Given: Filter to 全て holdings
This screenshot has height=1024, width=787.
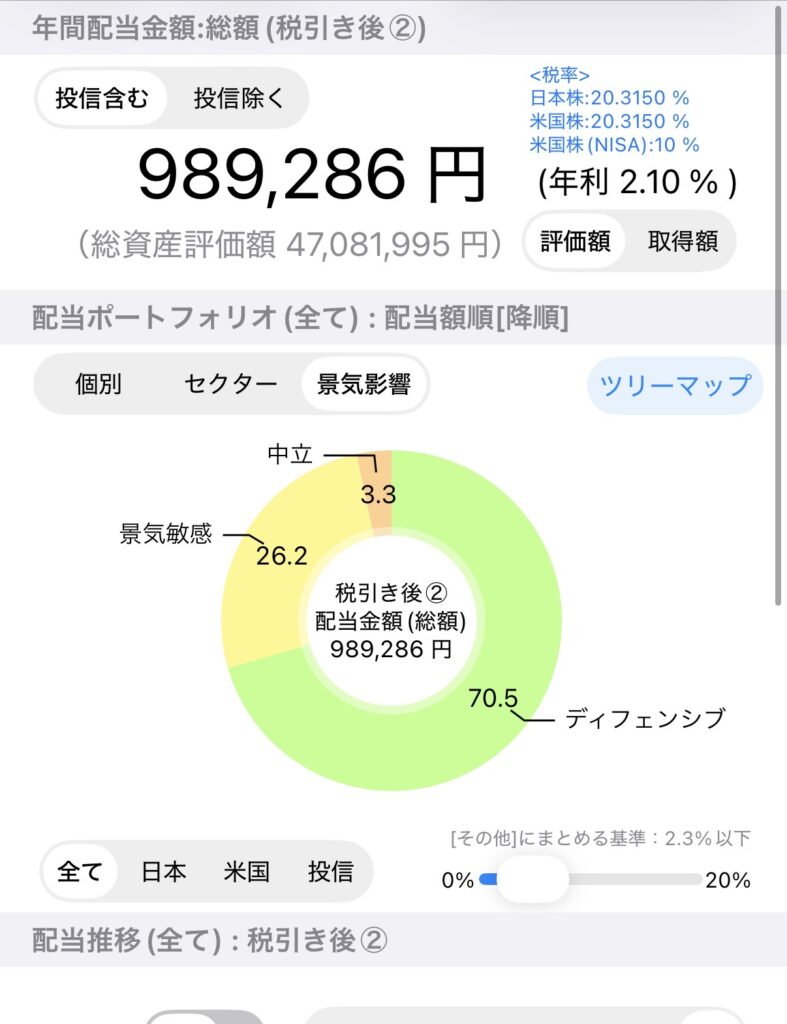Looking at the screenshot, I should coord(80,872).
